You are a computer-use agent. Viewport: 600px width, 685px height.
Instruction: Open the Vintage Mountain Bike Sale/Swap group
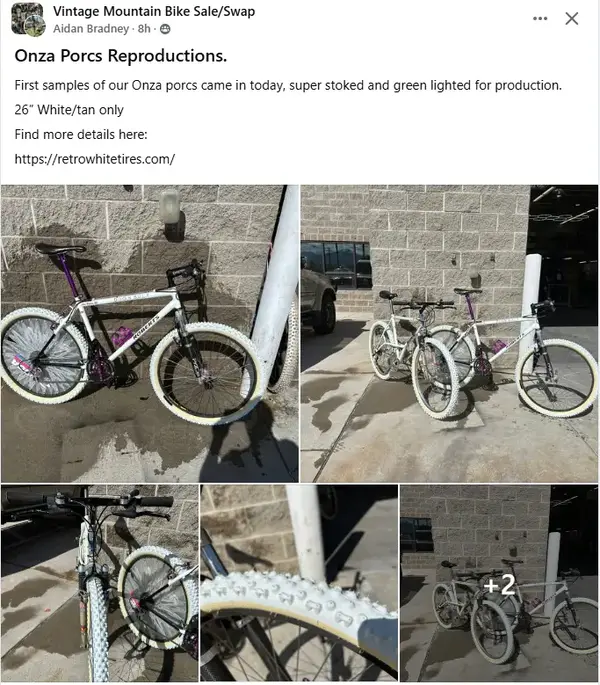153,11
